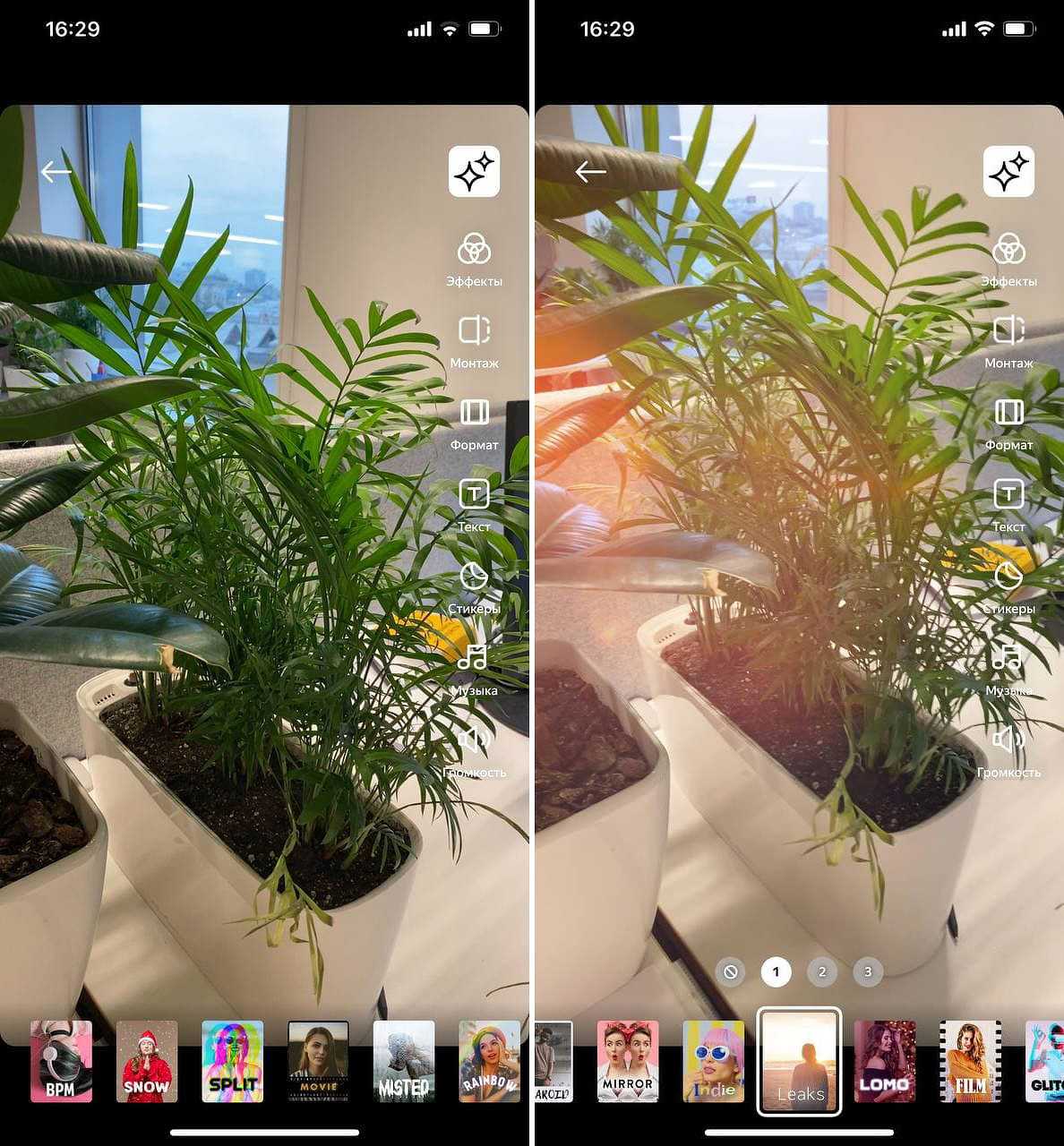
Task: Remove the effect with the no-effect circle
Action: coord(731,971)
